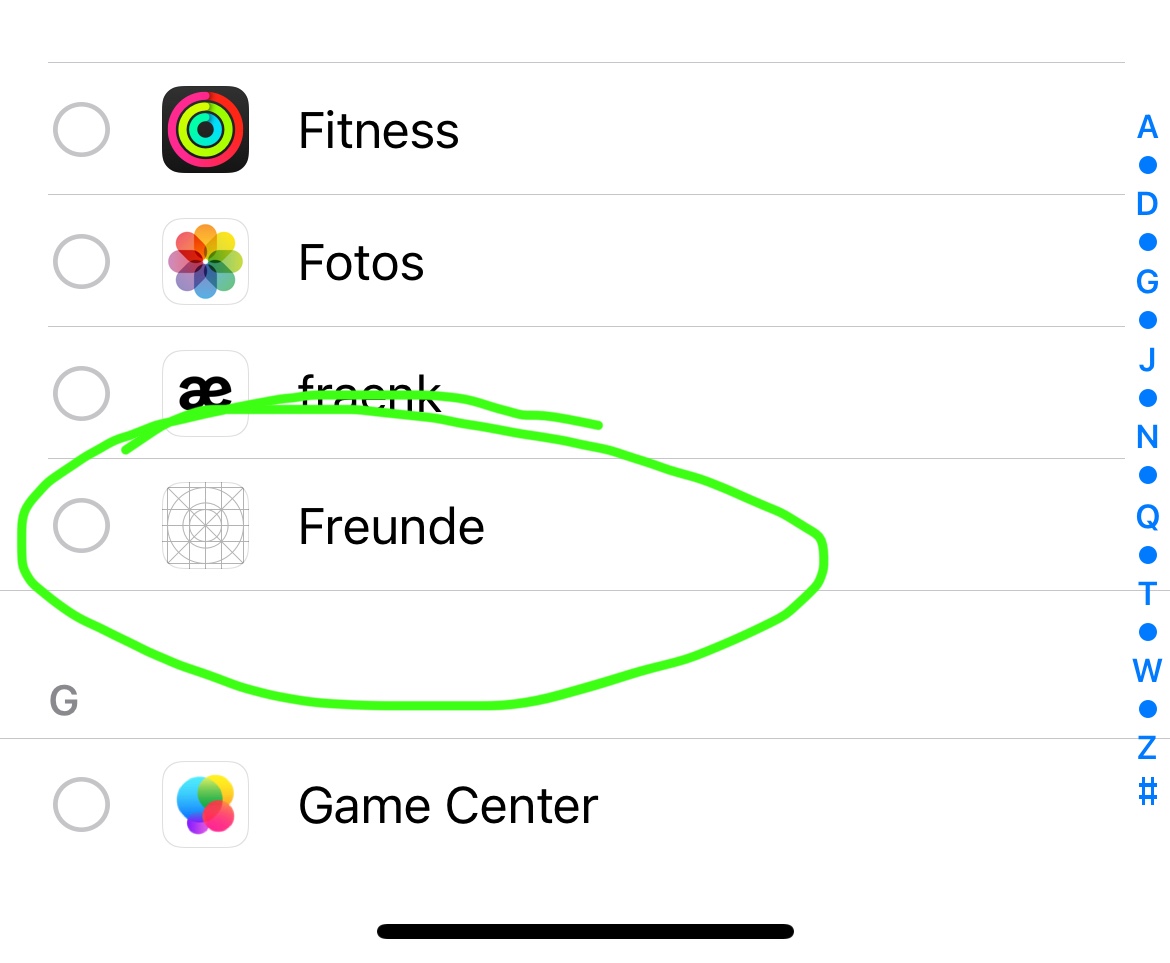Jump to the # section in the index

pos(1147,792)
